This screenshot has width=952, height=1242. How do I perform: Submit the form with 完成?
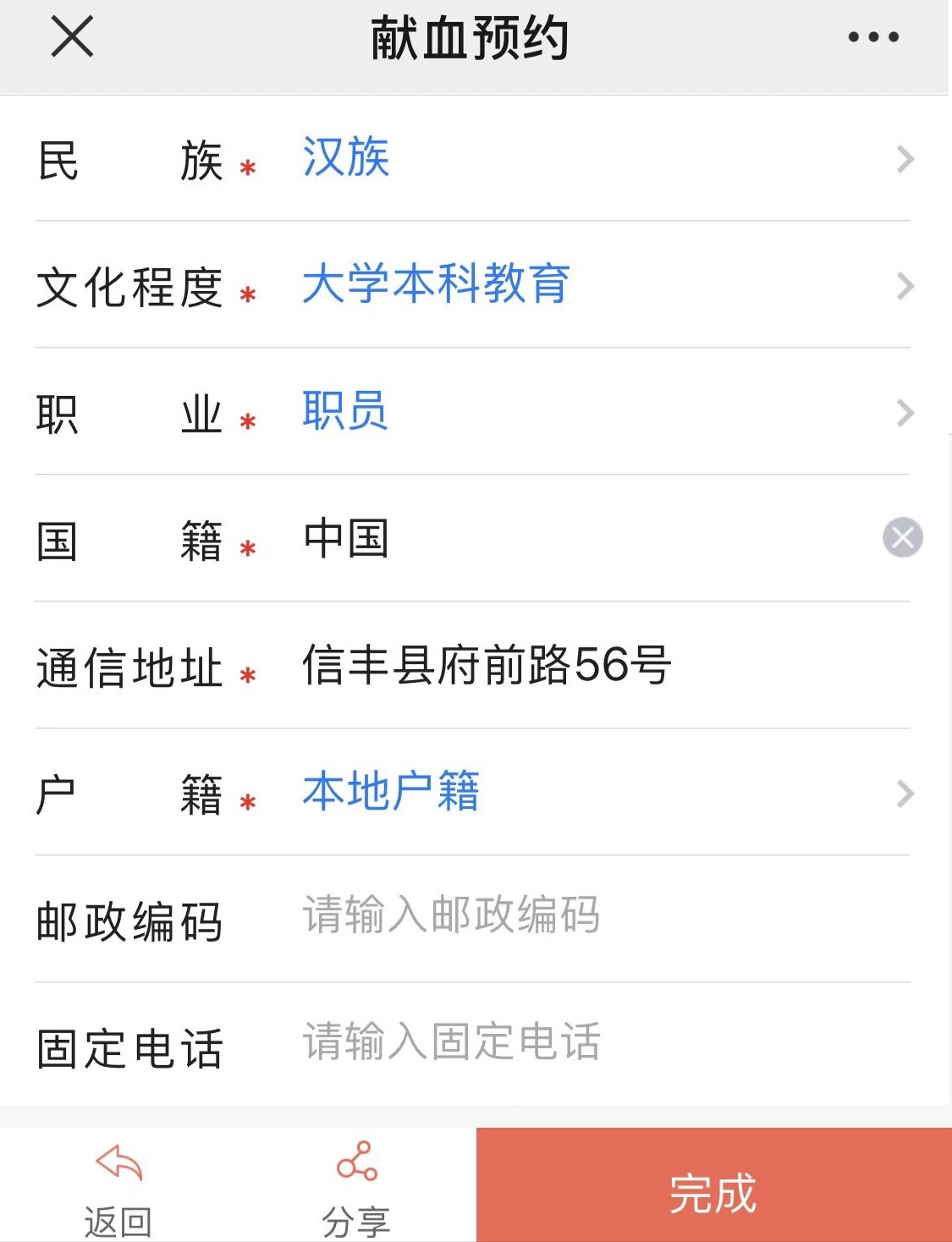(713, 1193)
